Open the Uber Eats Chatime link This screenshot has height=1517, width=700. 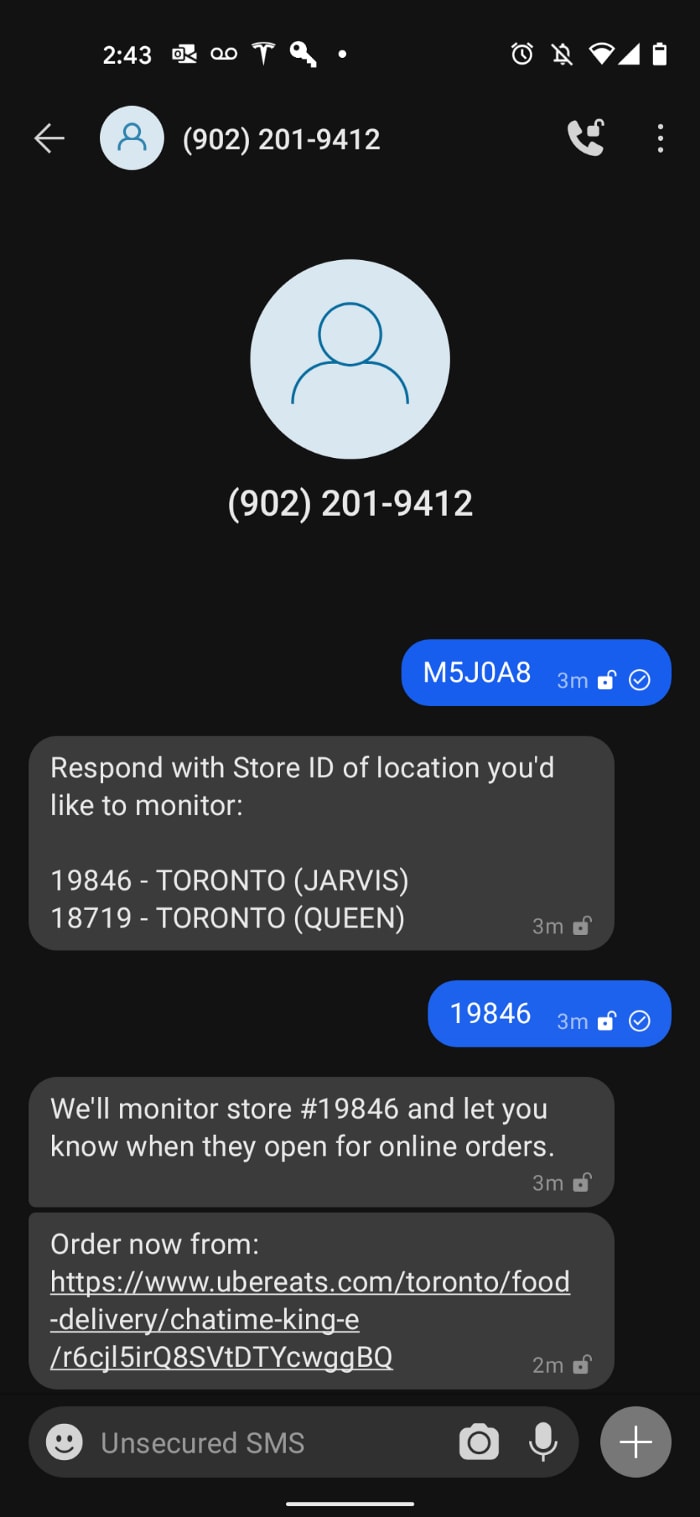tap(310, 1319)
